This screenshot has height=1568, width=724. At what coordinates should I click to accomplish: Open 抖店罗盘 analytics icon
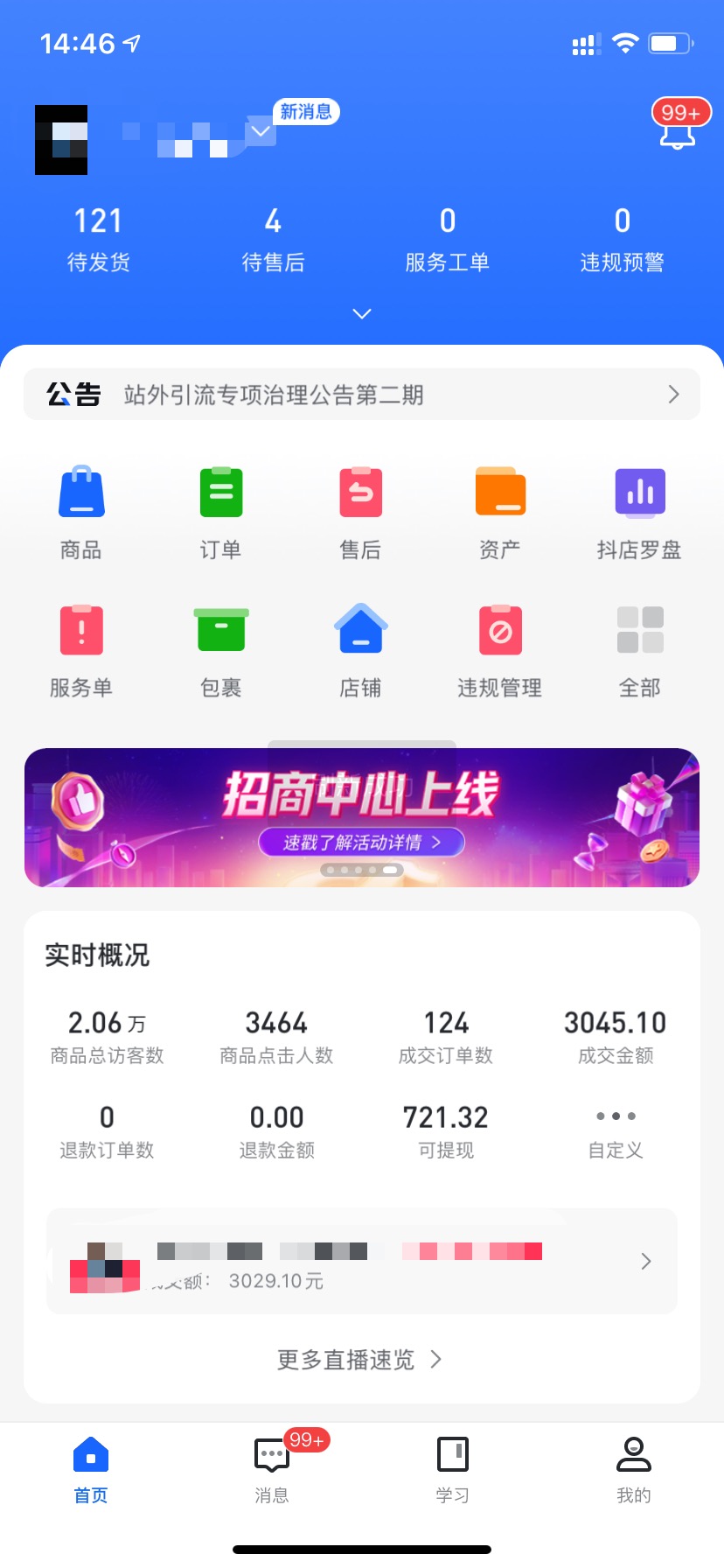pyautogui.click(x=639, y=510)
